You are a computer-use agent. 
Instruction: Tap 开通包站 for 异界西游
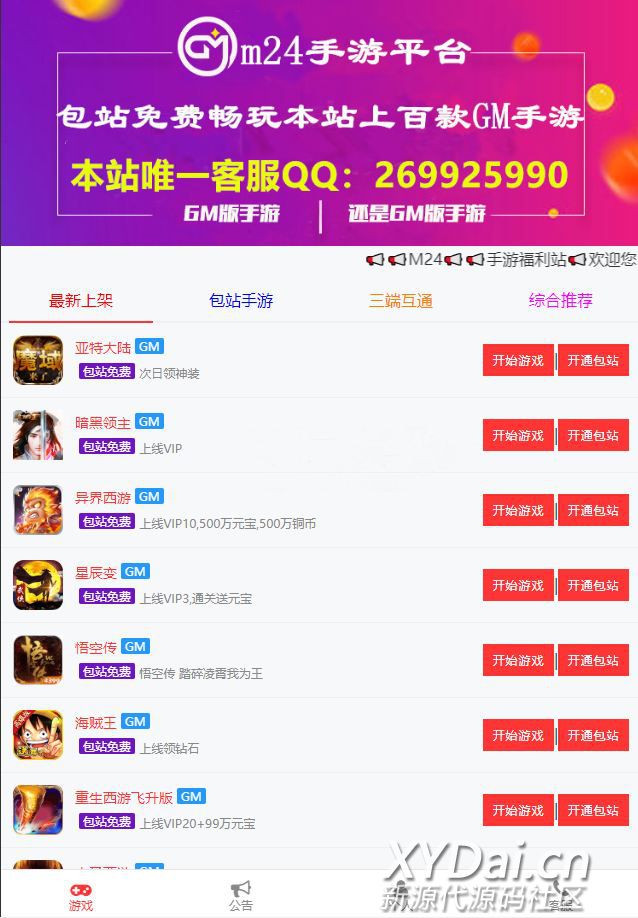click(593, 511)
